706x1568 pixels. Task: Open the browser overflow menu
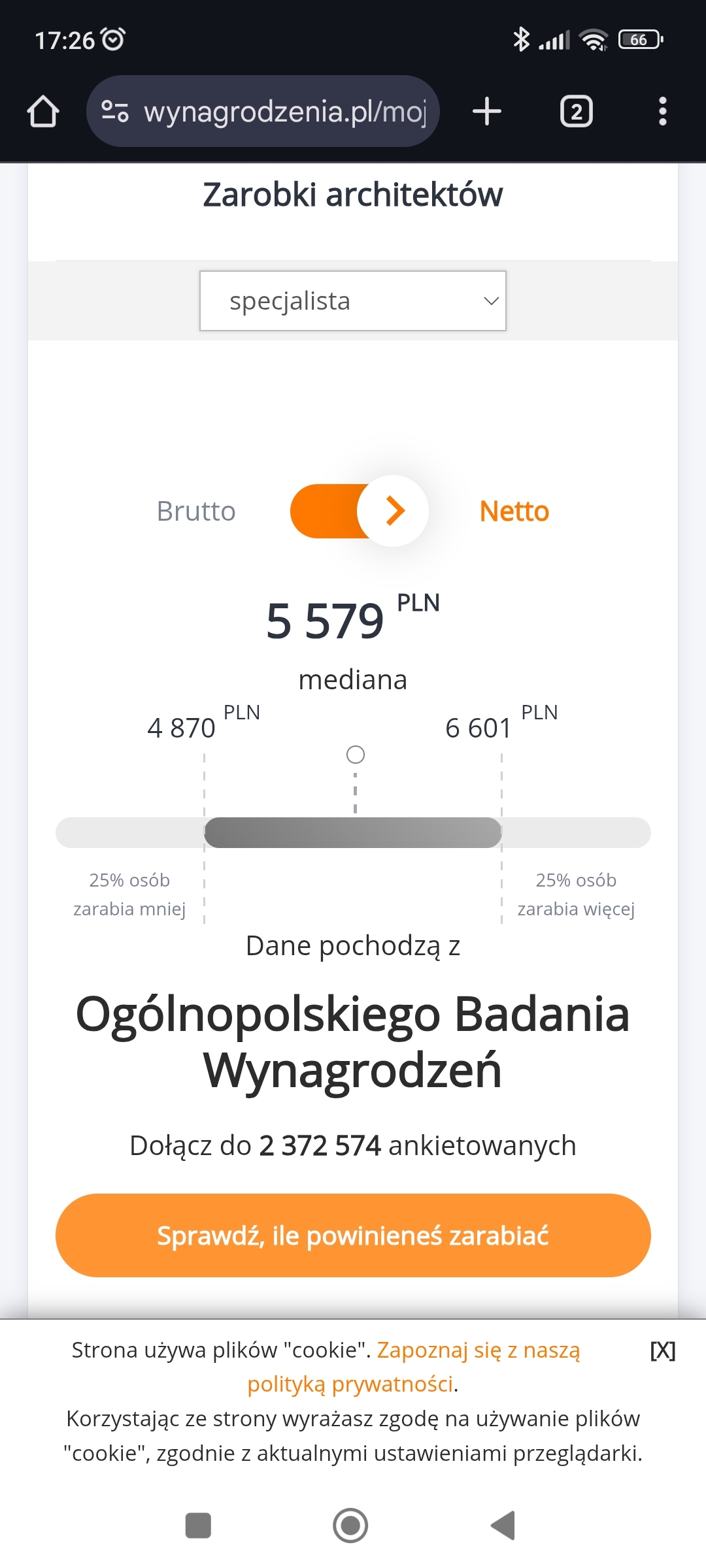coord(662,111)
